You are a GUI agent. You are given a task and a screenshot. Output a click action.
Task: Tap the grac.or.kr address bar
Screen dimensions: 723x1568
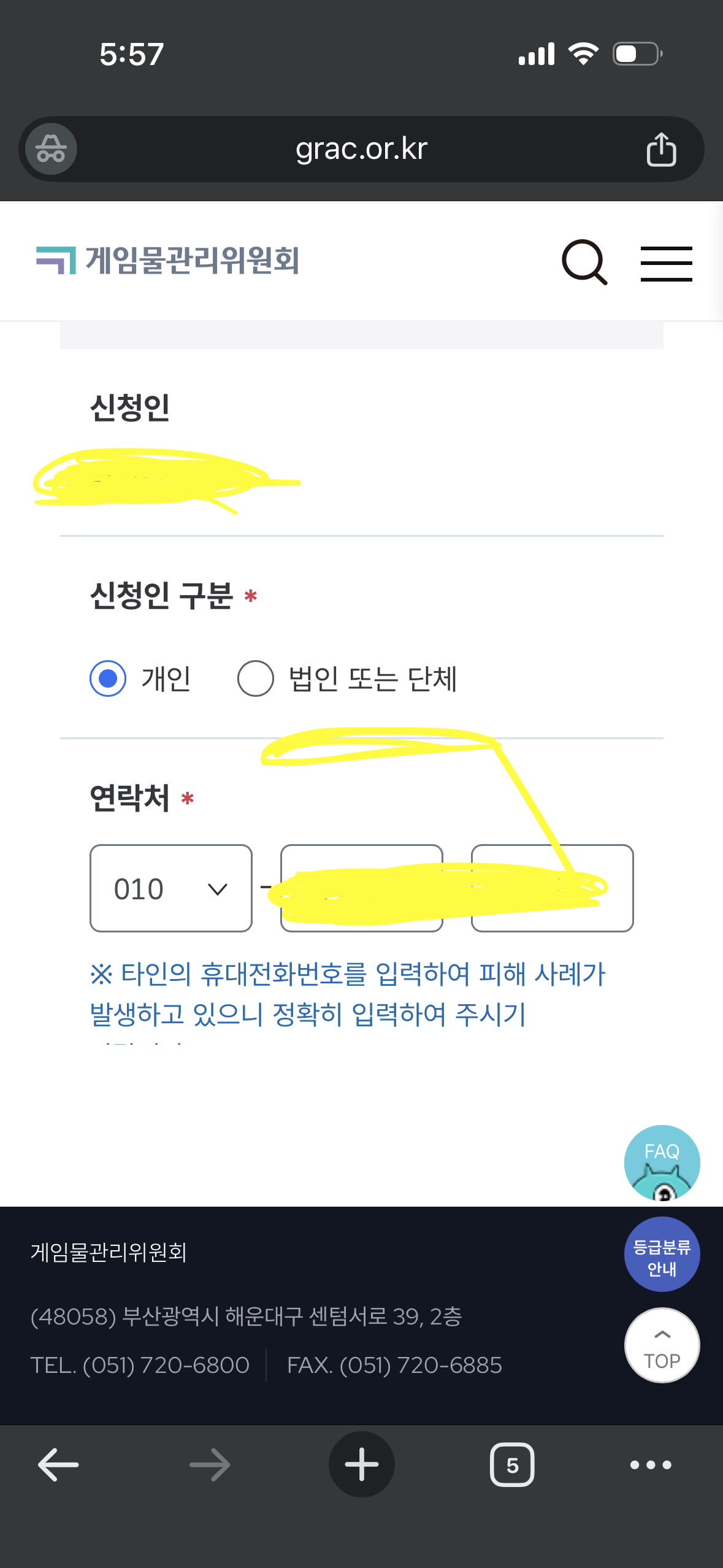point(361,149)
